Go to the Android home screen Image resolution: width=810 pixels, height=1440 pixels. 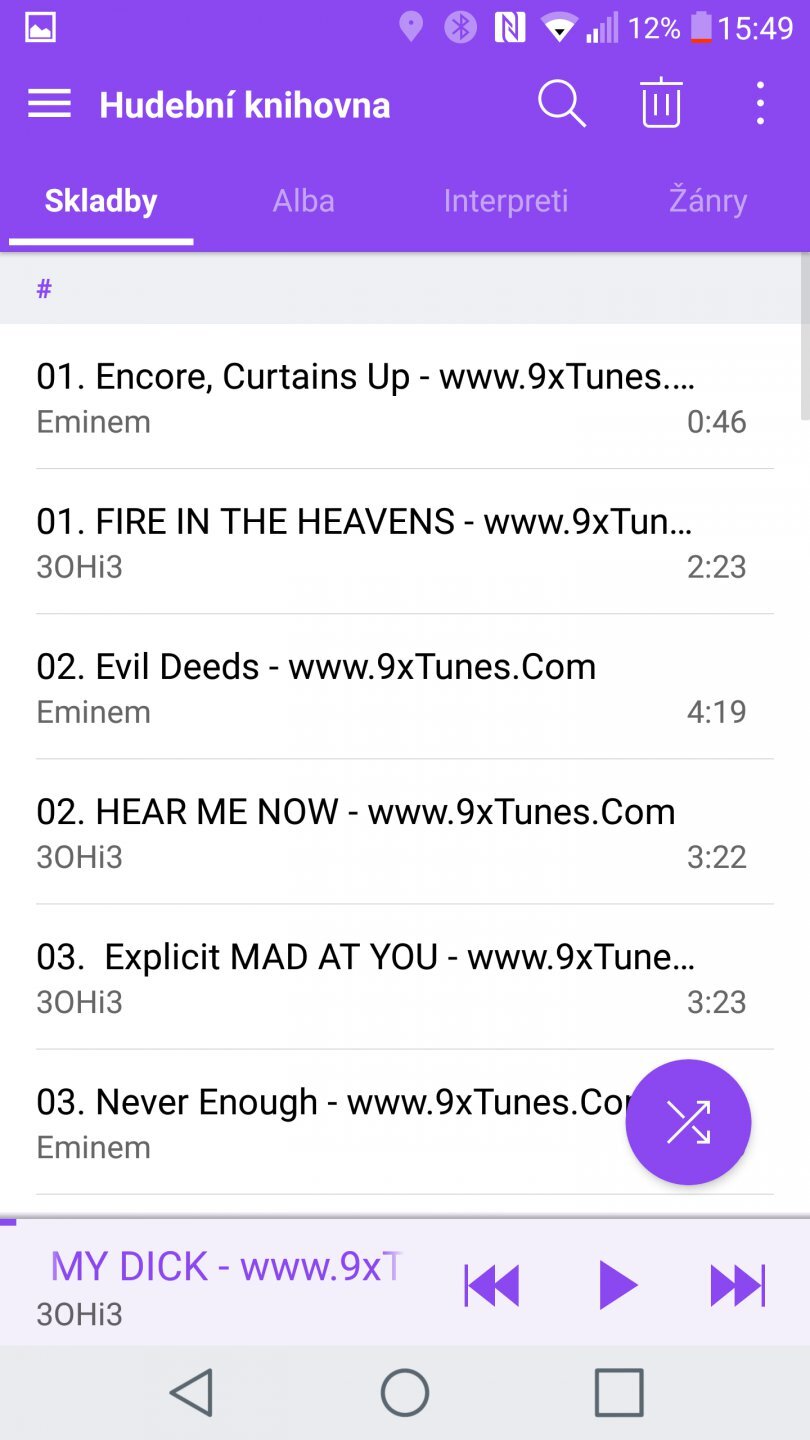(x=405, y=1392)
